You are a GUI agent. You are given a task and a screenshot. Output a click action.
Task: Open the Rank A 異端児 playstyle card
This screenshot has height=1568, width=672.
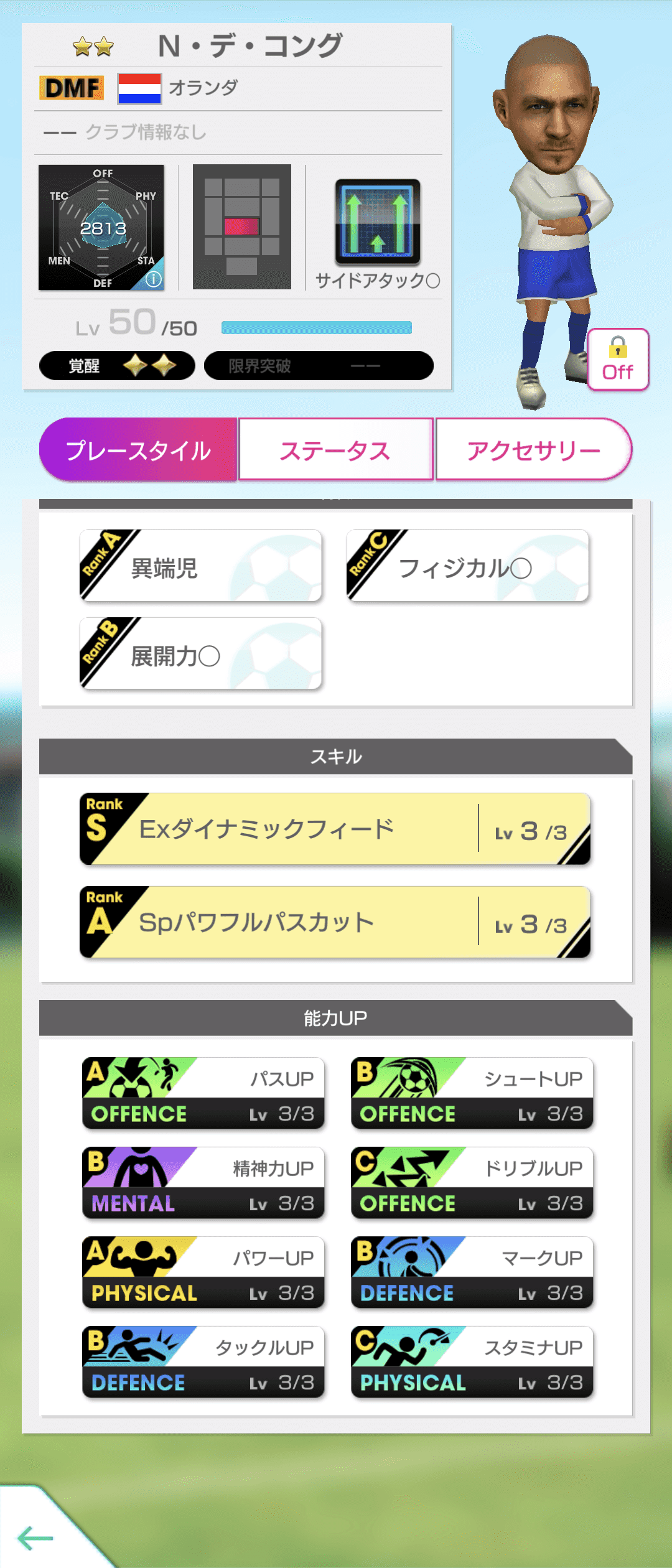coord(199,566)
